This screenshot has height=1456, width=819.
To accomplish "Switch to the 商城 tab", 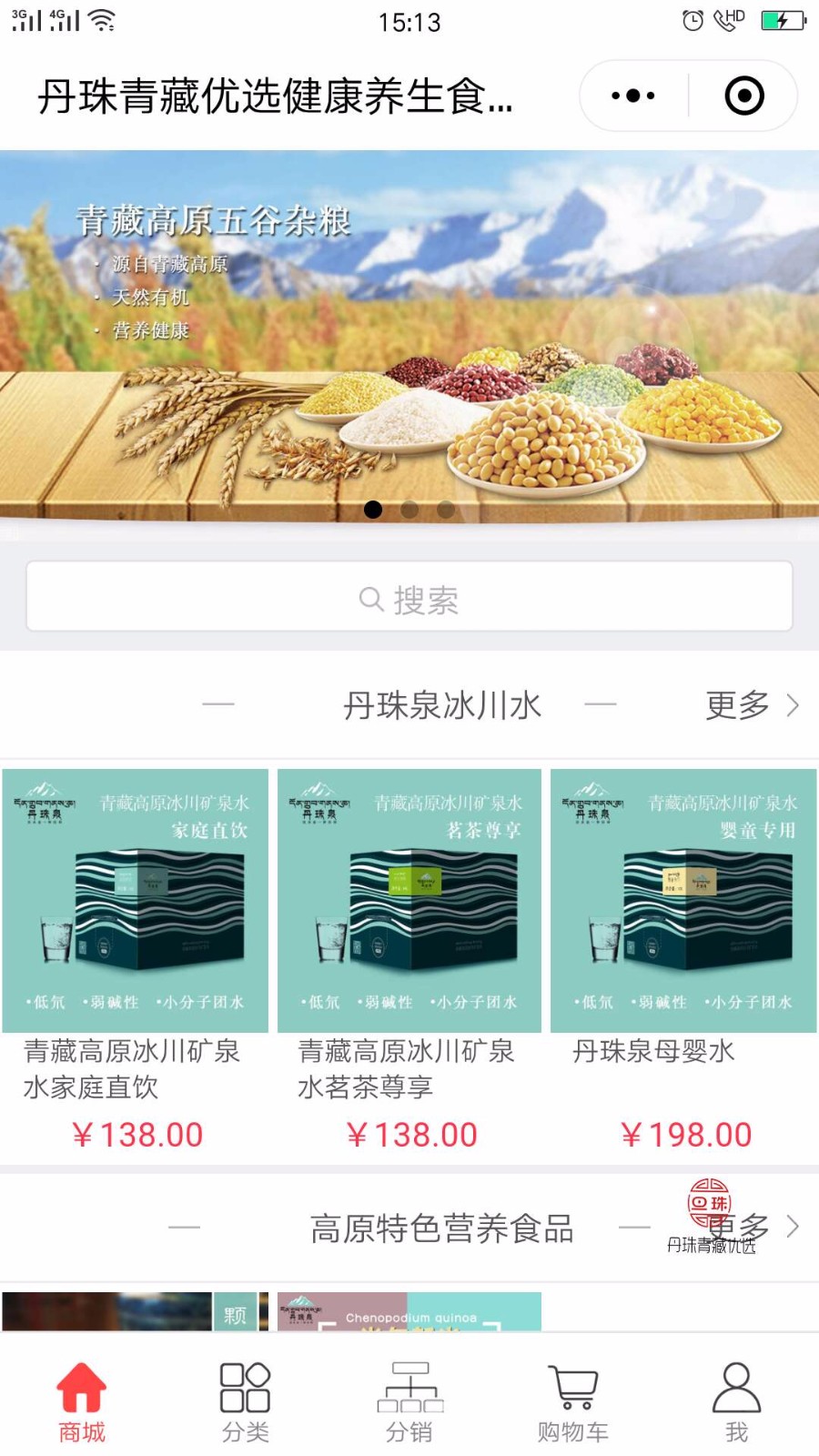I will (x=82, y=1403).
